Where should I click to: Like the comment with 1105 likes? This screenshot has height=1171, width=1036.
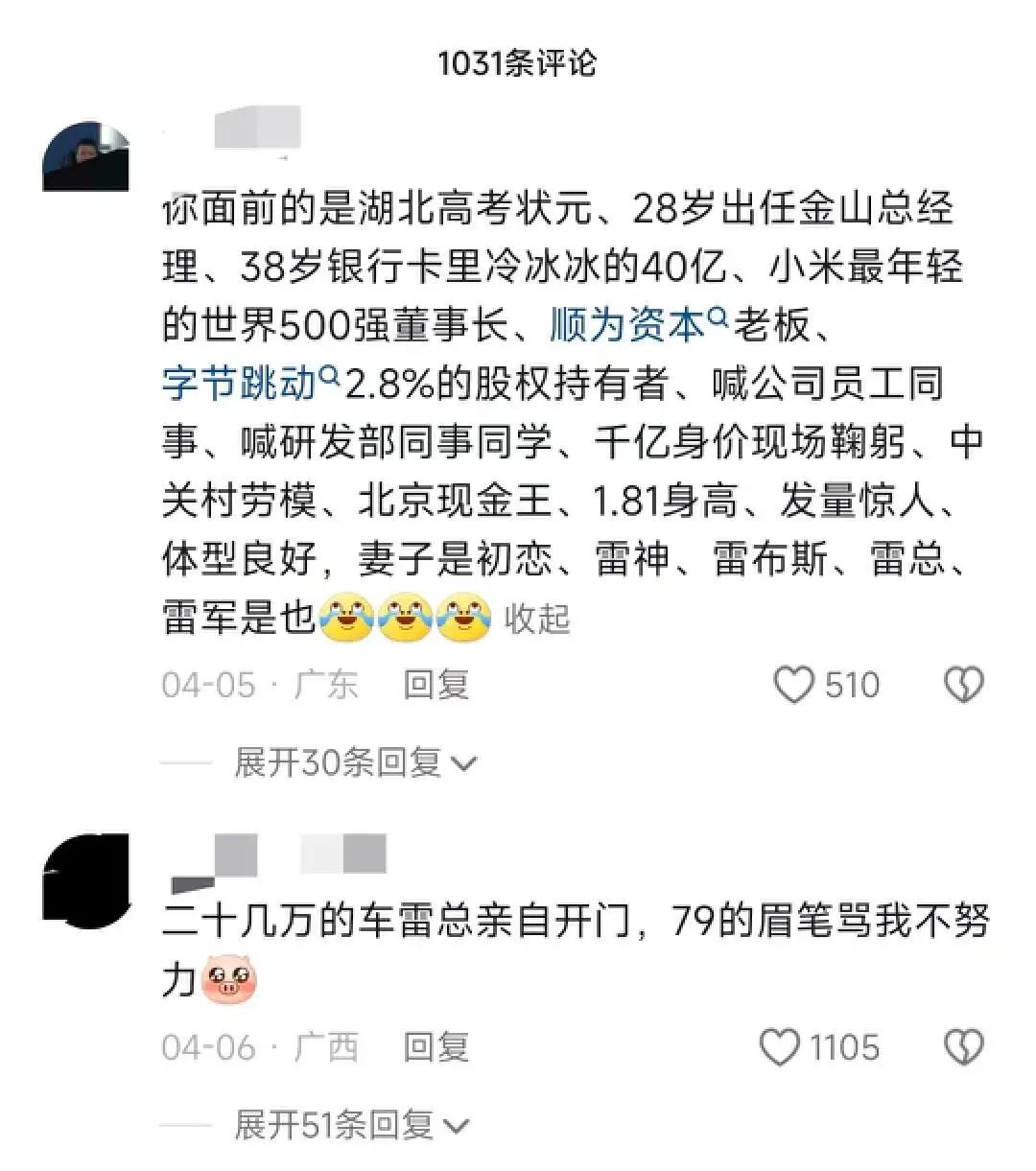click(780, 1046)
